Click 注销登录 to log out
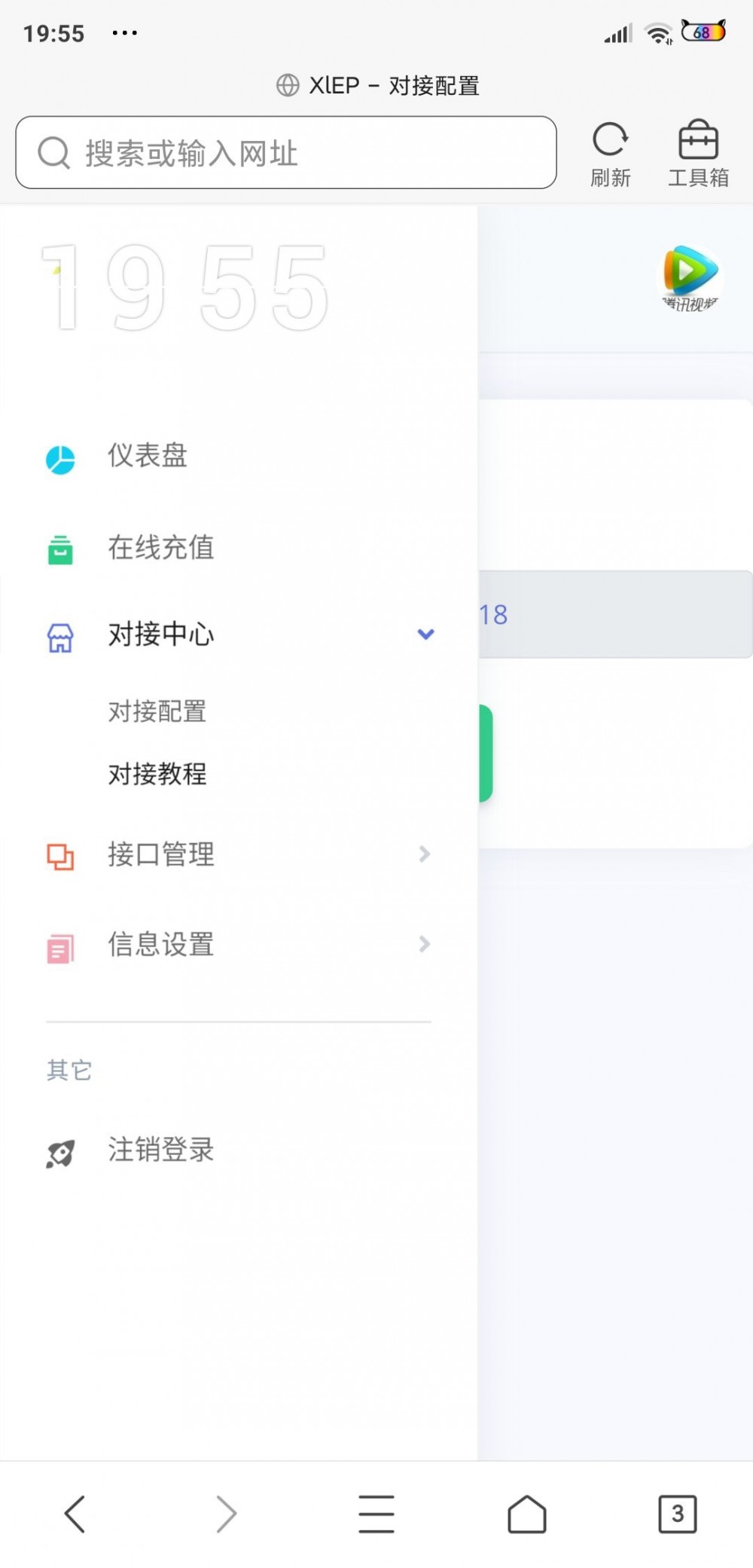This screenshot has width=753, height=1568. (160, 1151)
